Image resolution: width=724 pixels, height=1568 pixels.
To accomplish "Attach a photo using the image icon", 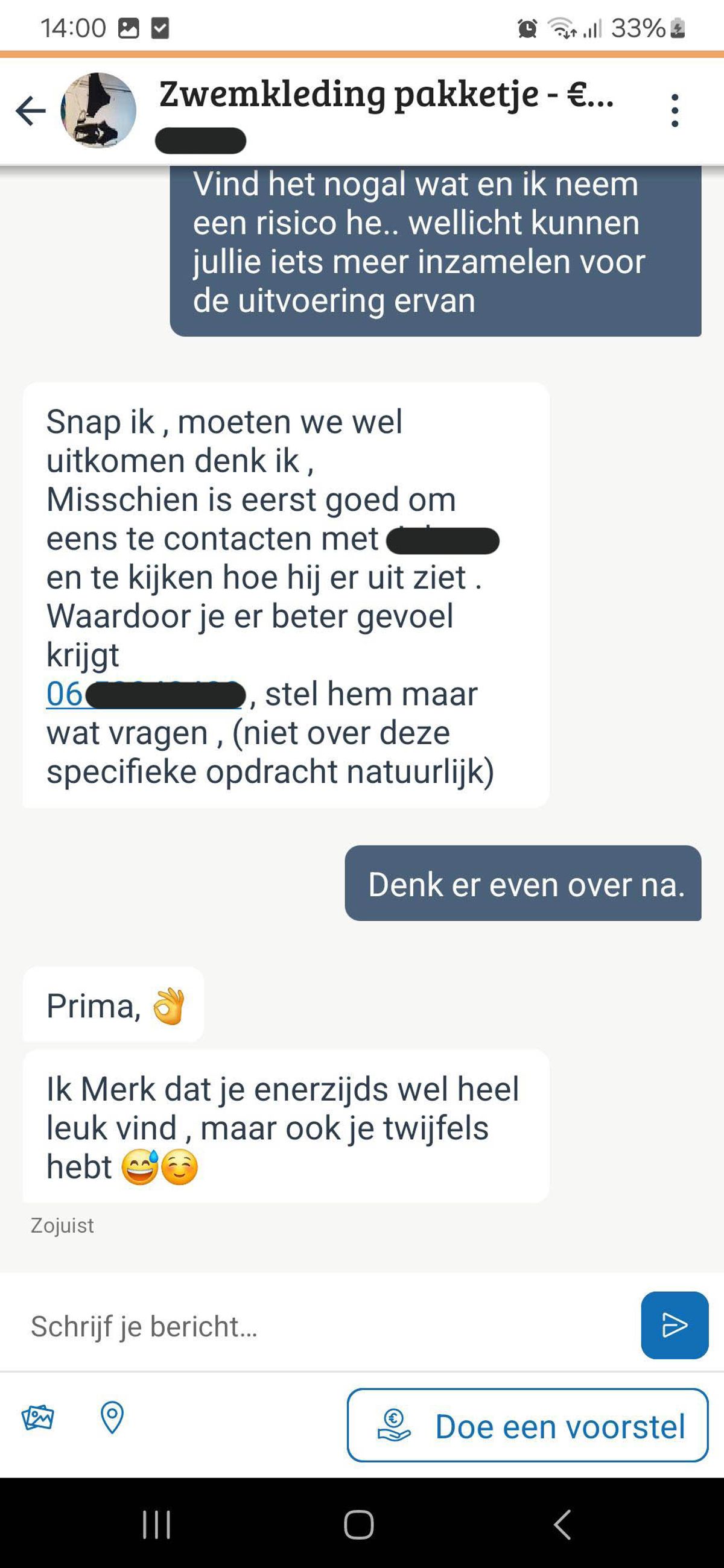I will coord(38,1418).
